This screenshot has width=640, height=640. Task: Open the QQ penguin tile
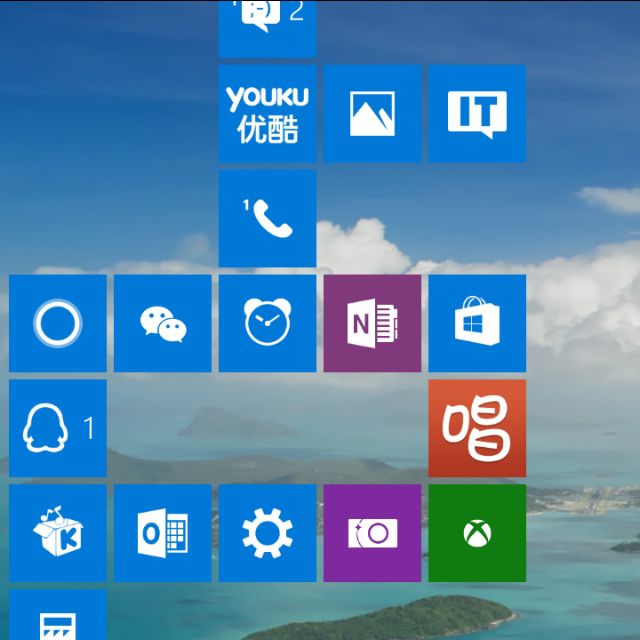tap(58, 428)
